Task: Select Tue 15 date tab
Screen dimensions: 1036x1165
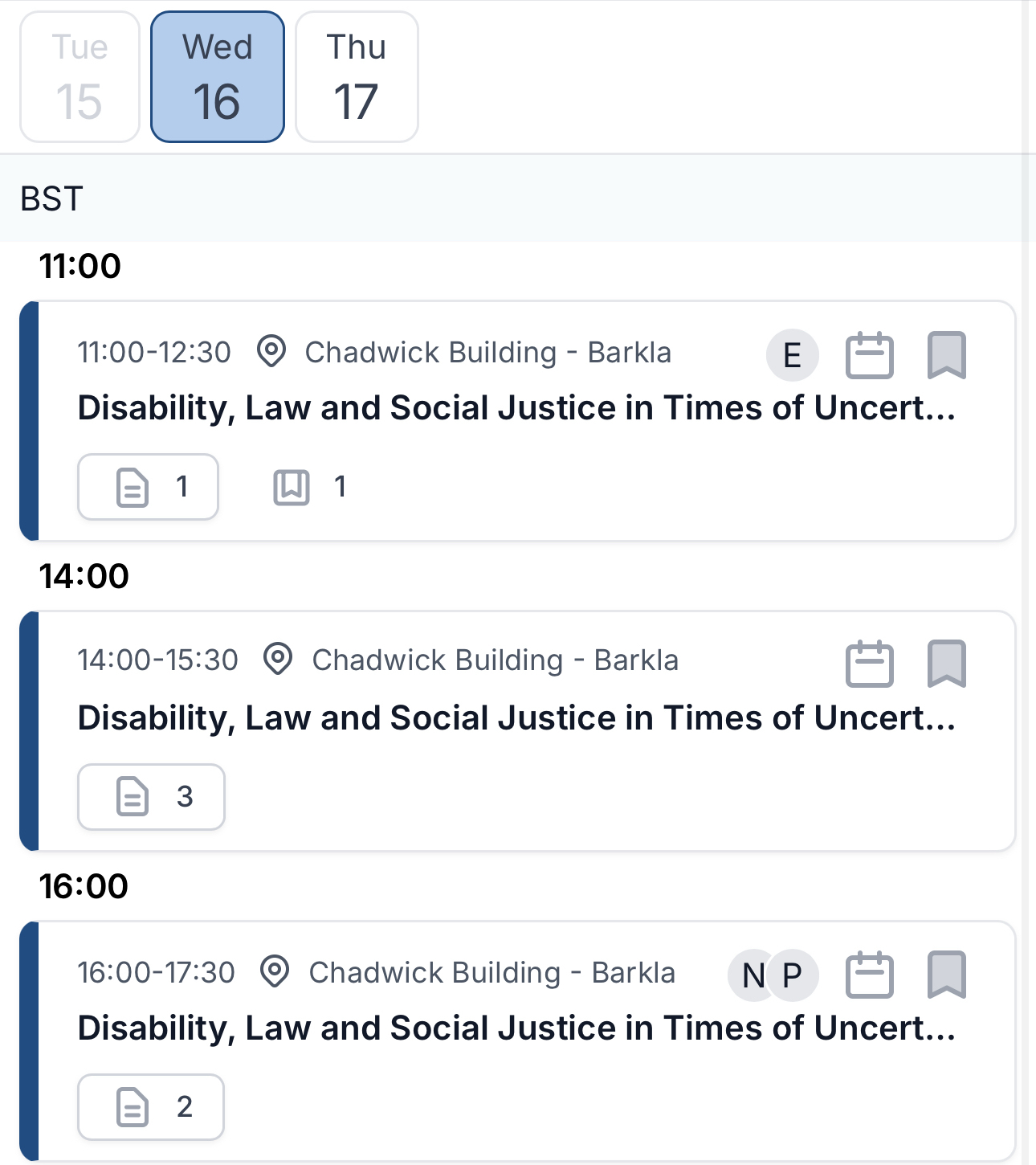Action: (80, 77)
